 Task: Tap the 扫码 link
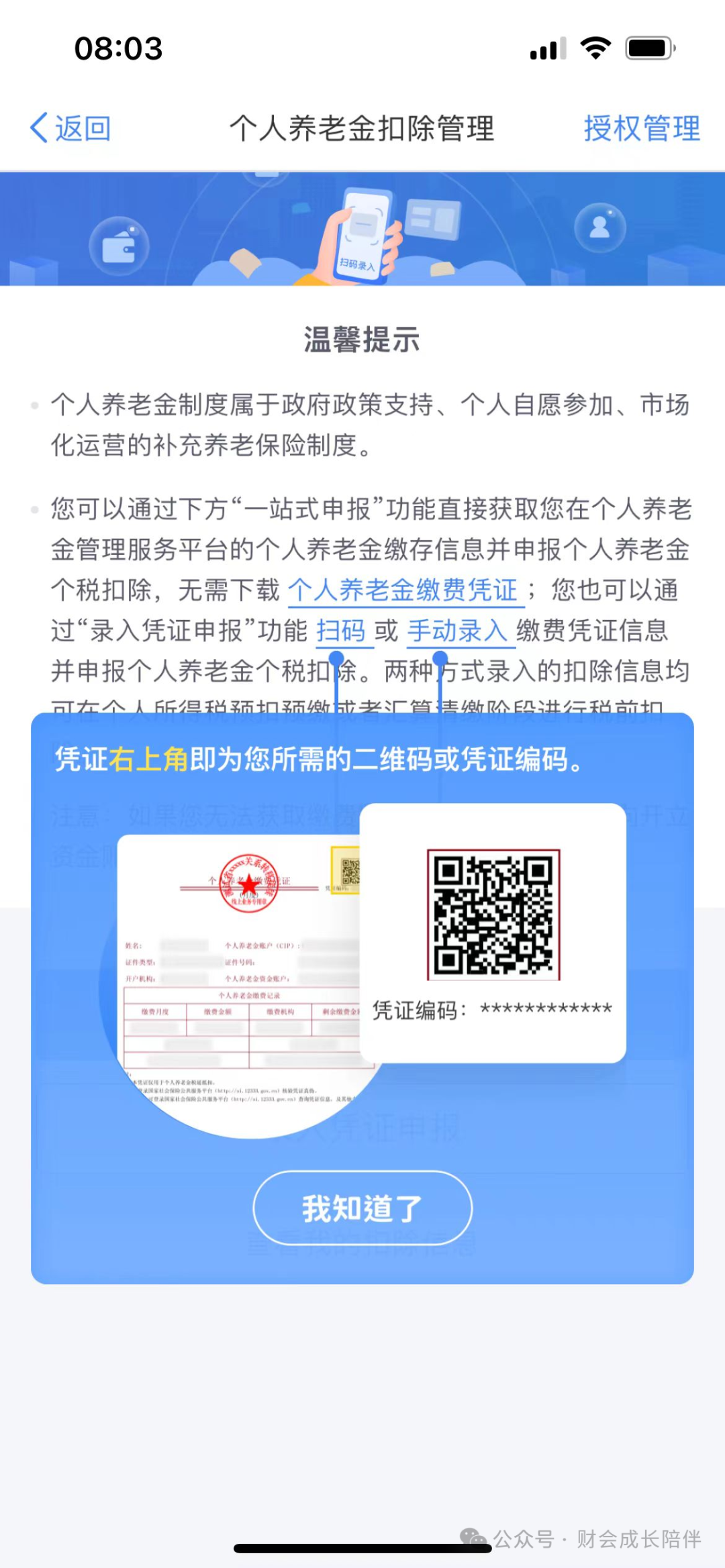[x=342, y=631]
